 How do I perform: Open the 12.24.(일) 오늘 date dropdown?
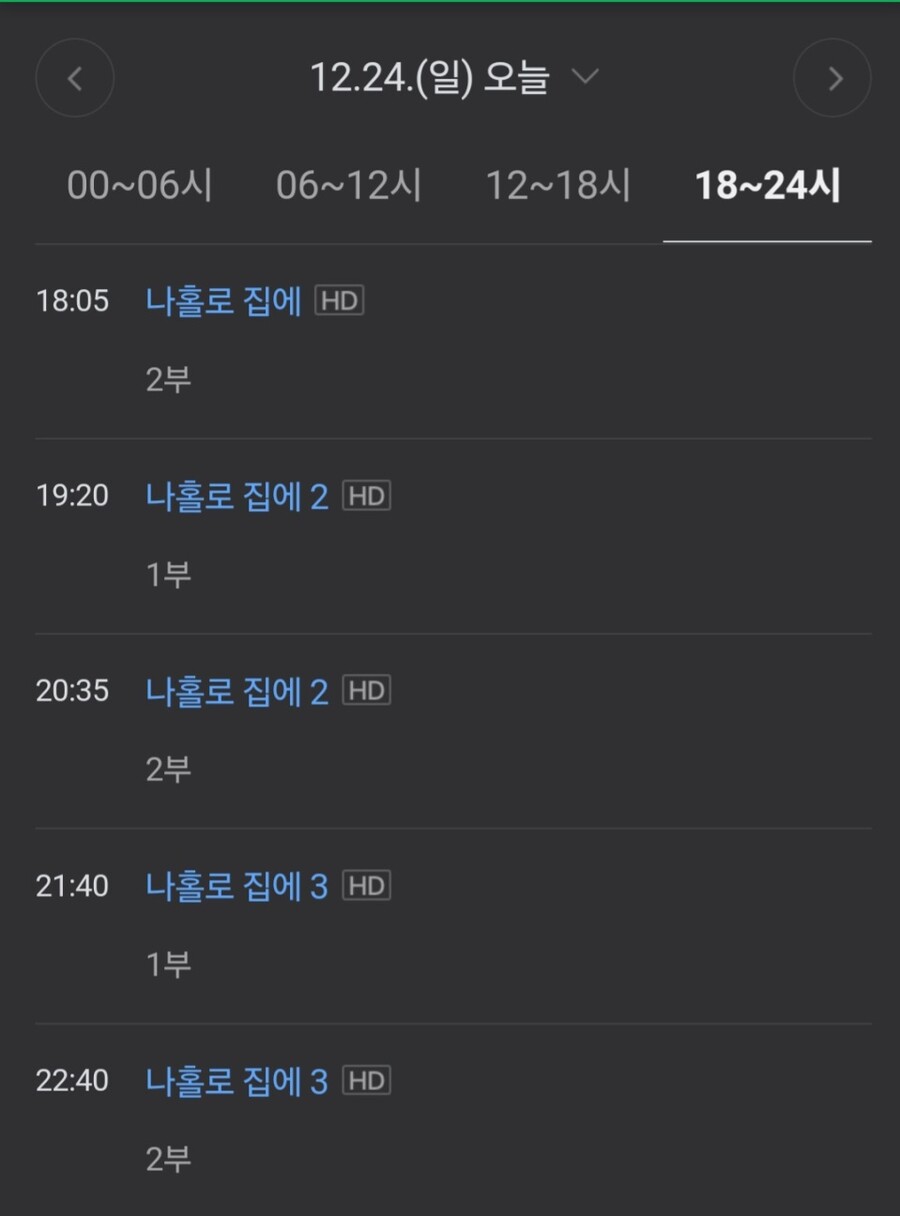453,78
